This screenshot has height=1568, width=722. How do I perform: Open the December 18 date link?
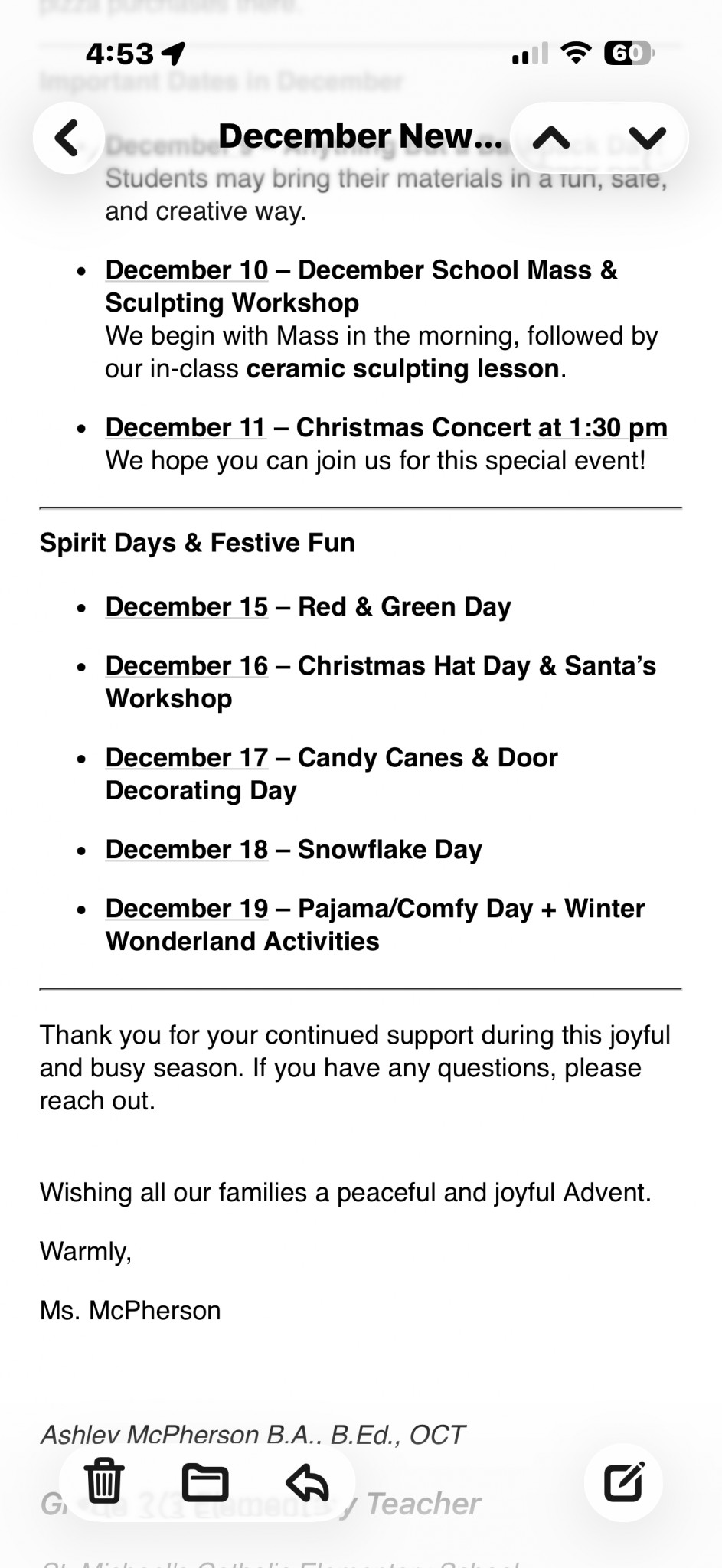[187, 850]
